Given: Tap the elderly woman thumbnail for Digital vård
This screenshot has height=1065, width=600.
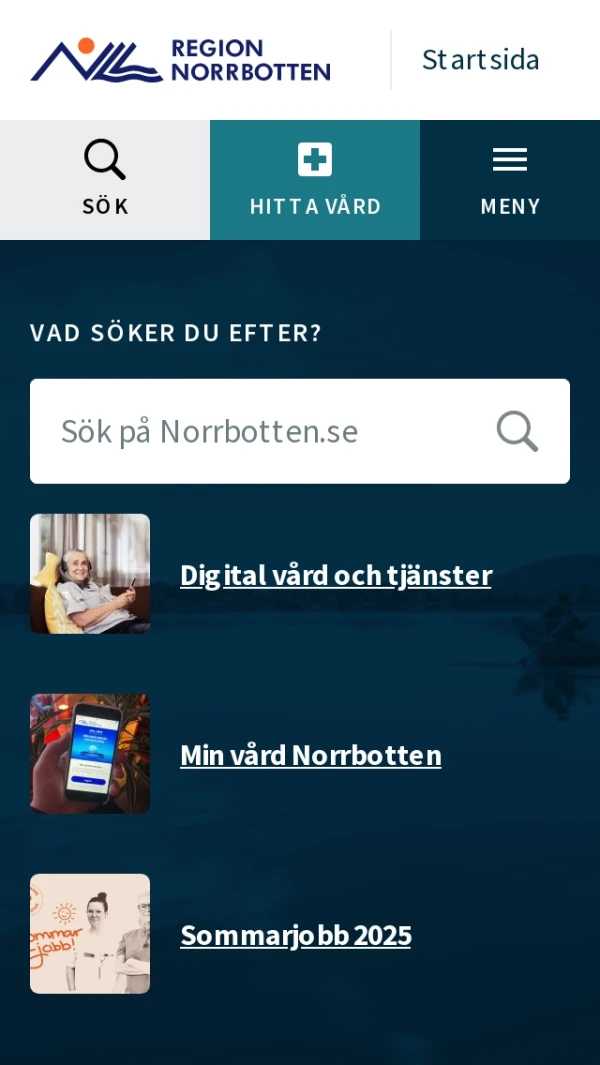Looking at the screenshot, I should 90,574.
